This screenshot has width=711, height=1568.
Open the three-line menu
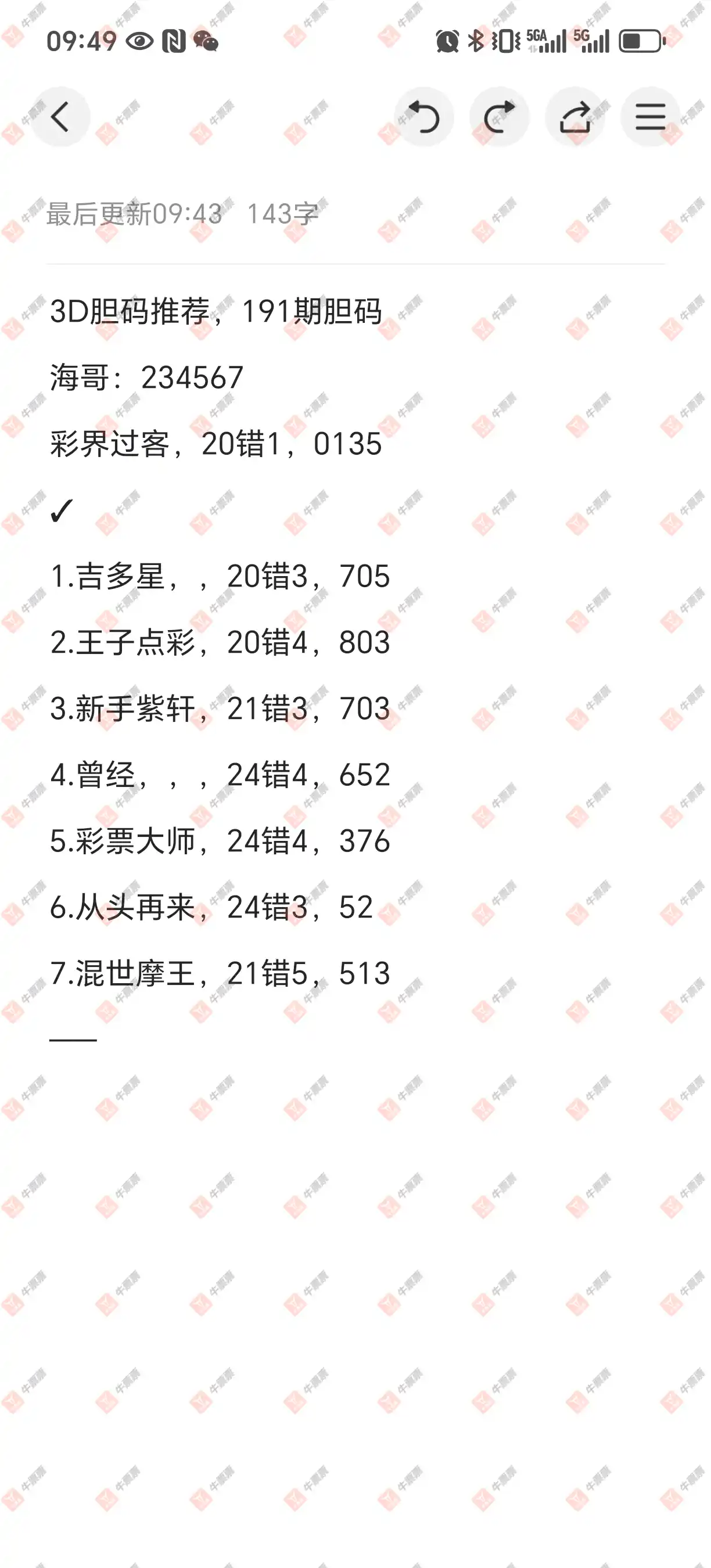[650, 117]
